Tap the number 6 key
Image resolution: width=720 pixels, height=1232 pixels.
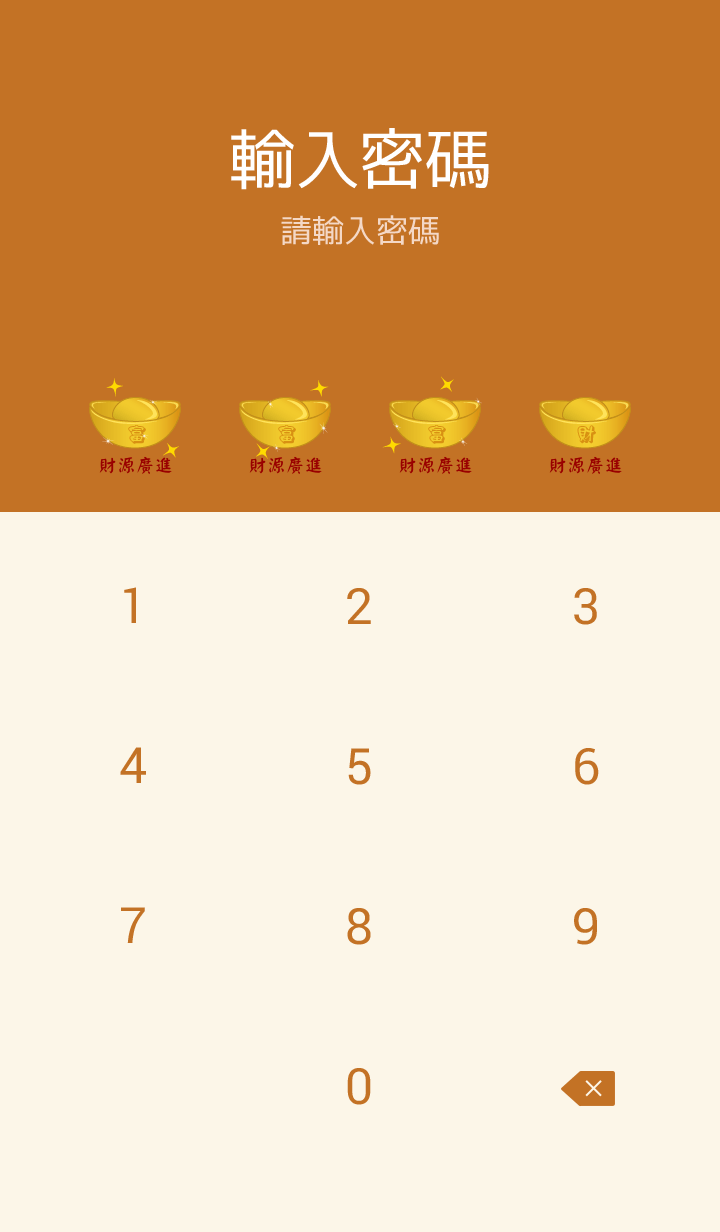[585, 767]
